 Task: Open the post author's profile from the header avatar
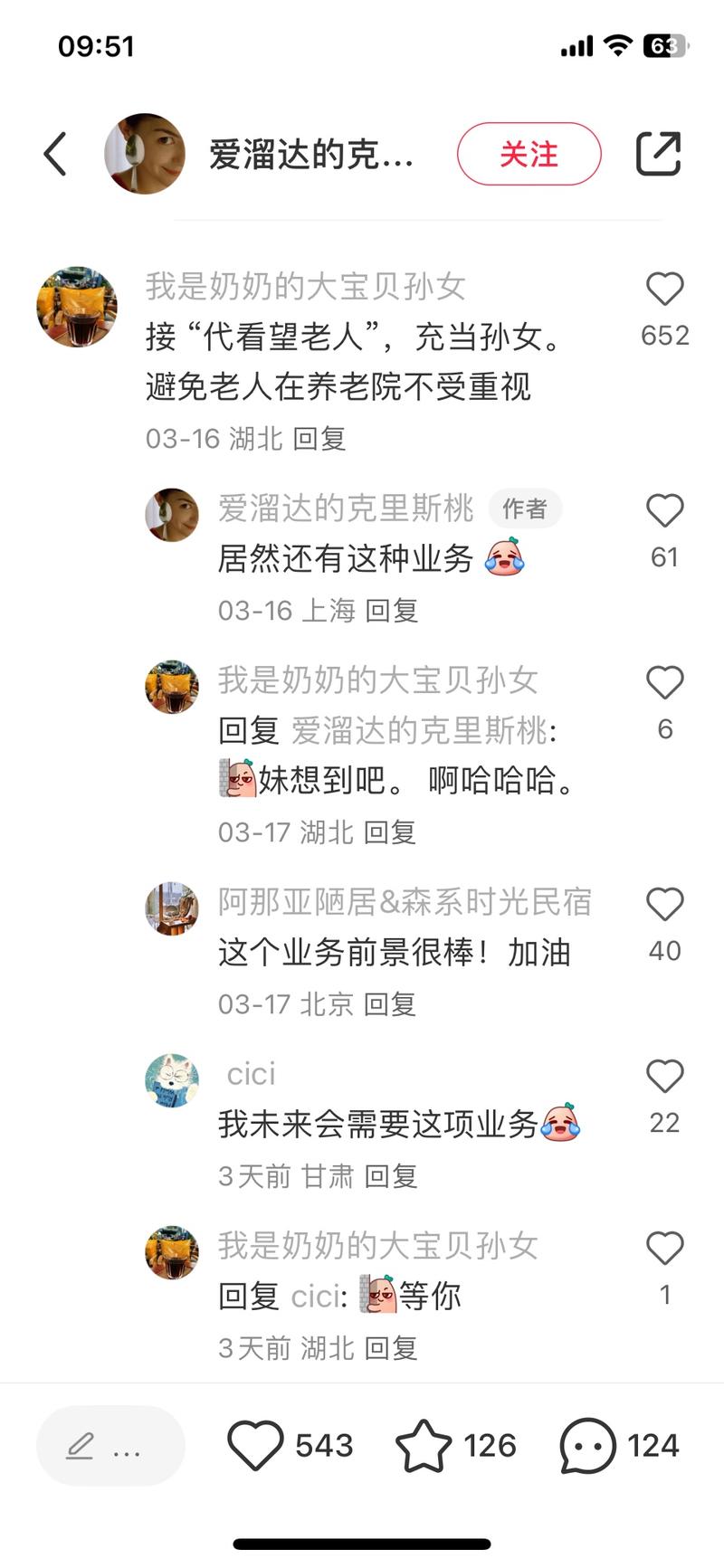[x=145, y=154]
